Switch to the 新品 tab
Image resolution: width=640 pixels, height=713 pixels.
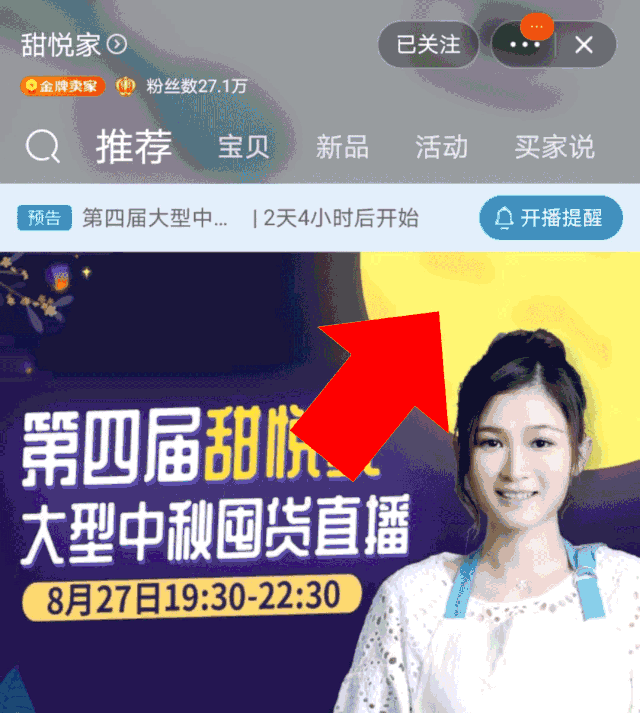342,148
